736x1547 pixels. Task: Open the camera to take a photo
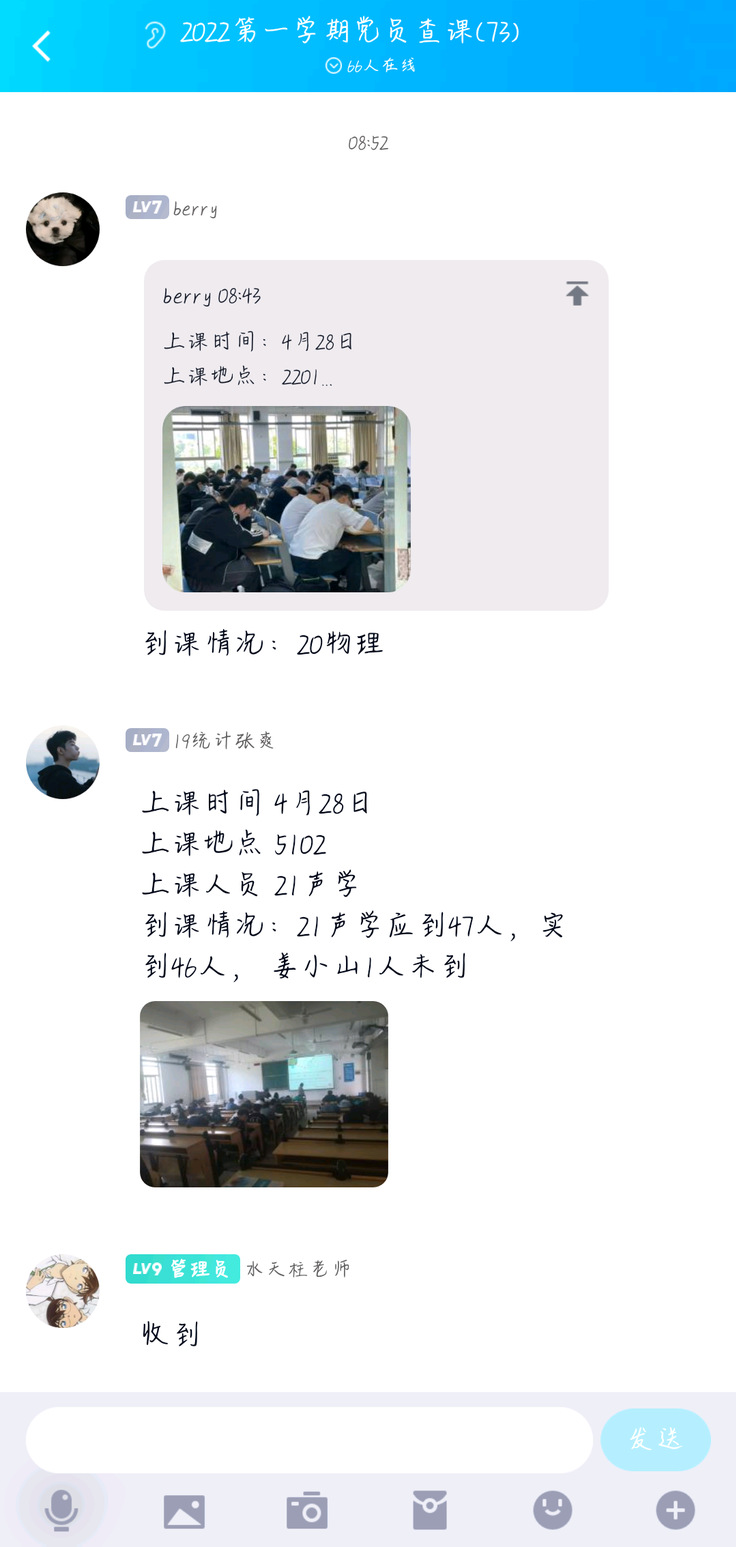[307, 1510]
